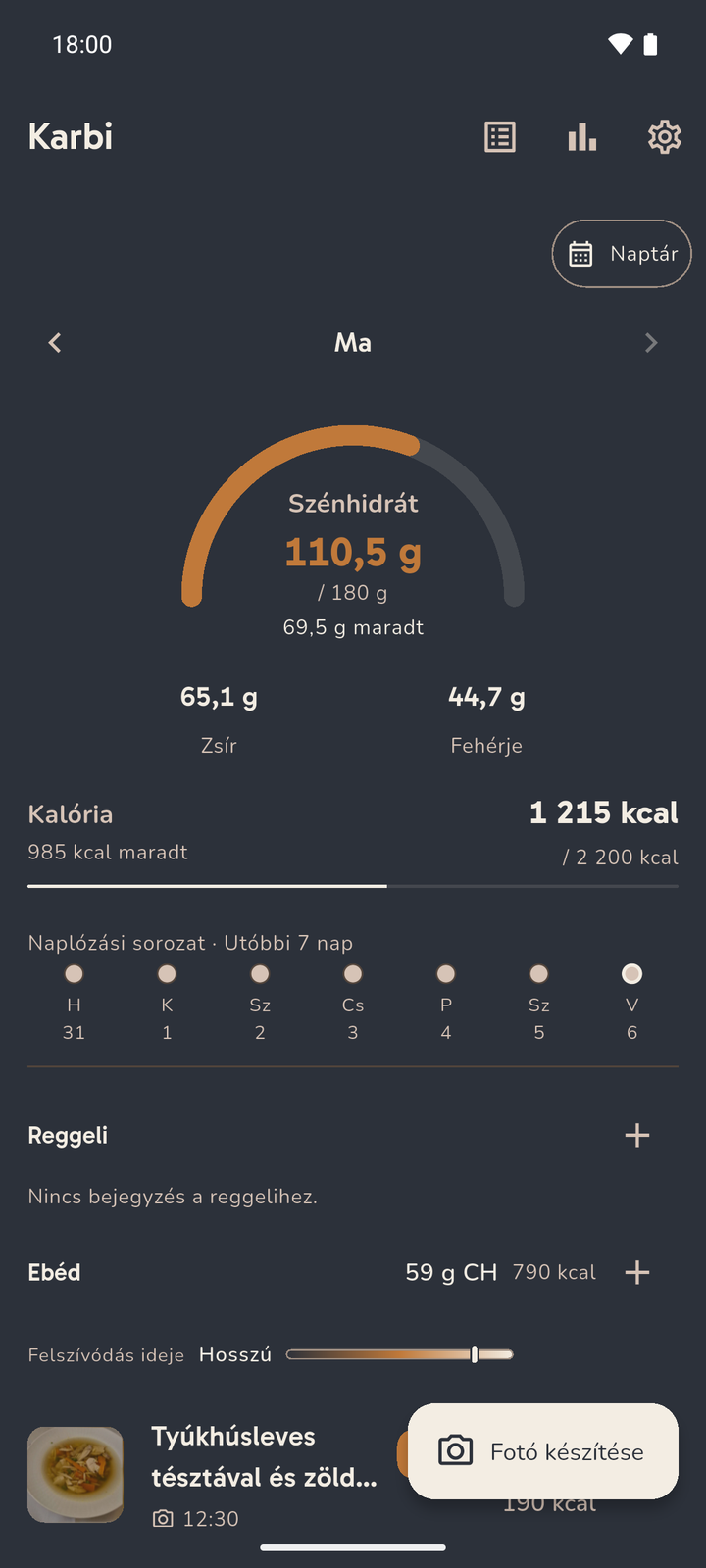Image resolution: width=706 pixels, height=1568 pixels.
Task: Select day H 31 in the streak
Action: click(x=74, y=1002)
